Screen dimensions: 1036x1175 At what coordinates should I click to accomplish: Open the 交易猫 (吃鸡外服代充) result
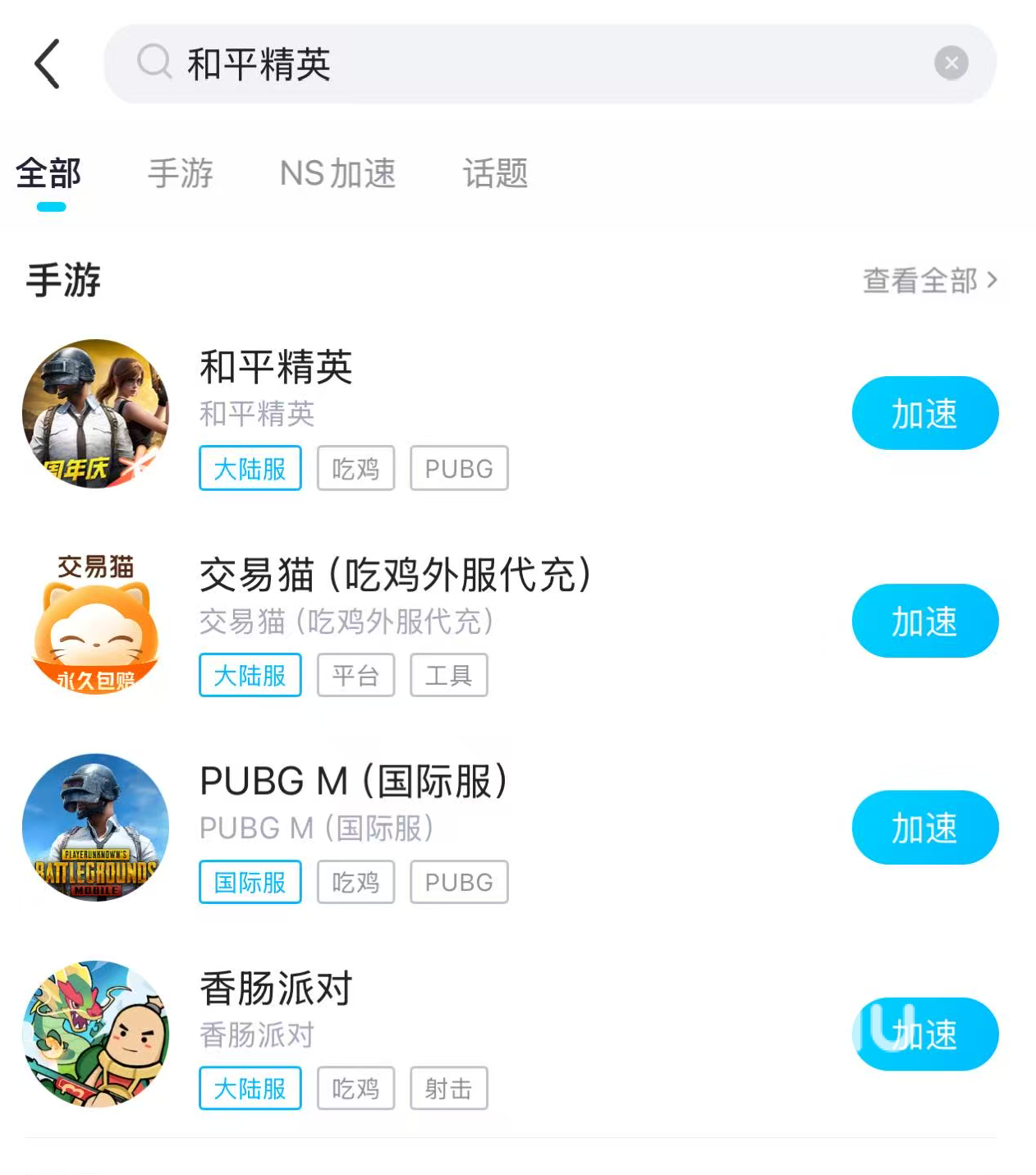(394, 575)
